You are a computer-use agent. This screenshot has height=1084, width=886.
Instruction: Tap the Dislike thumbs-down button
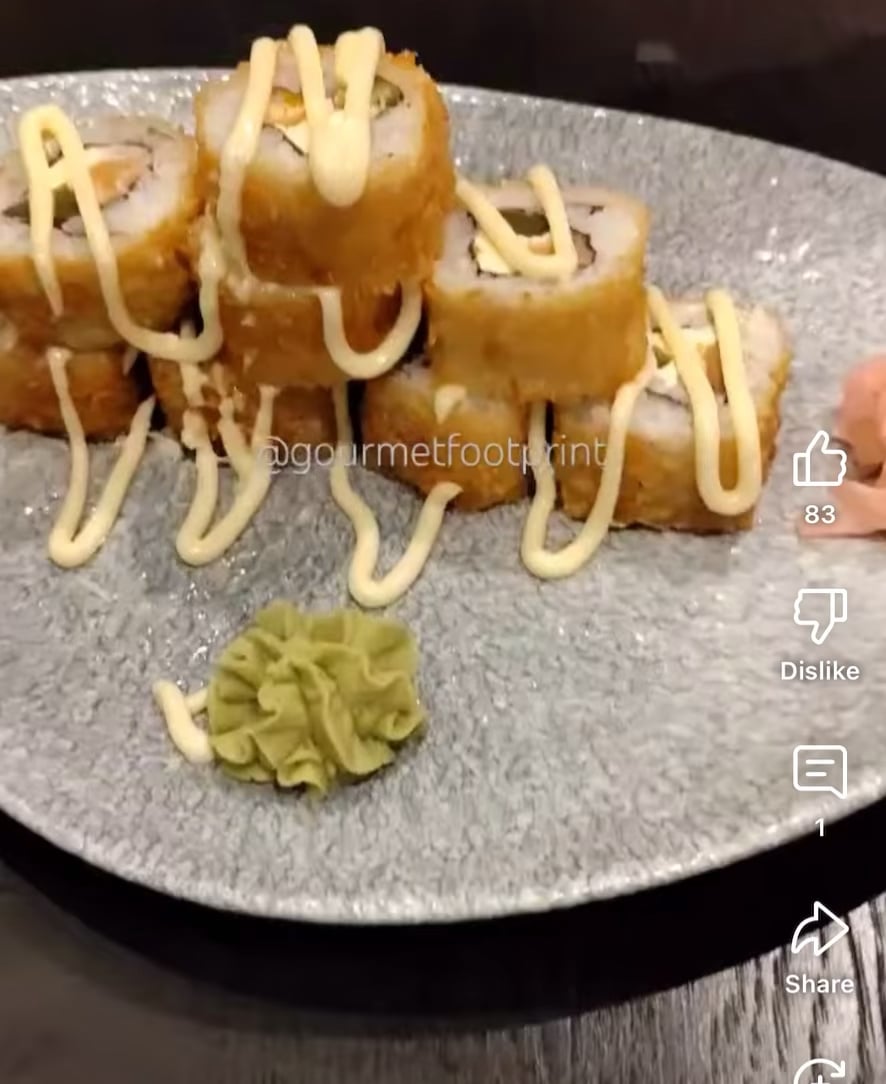pyautogui.click(x=819, y=616)
